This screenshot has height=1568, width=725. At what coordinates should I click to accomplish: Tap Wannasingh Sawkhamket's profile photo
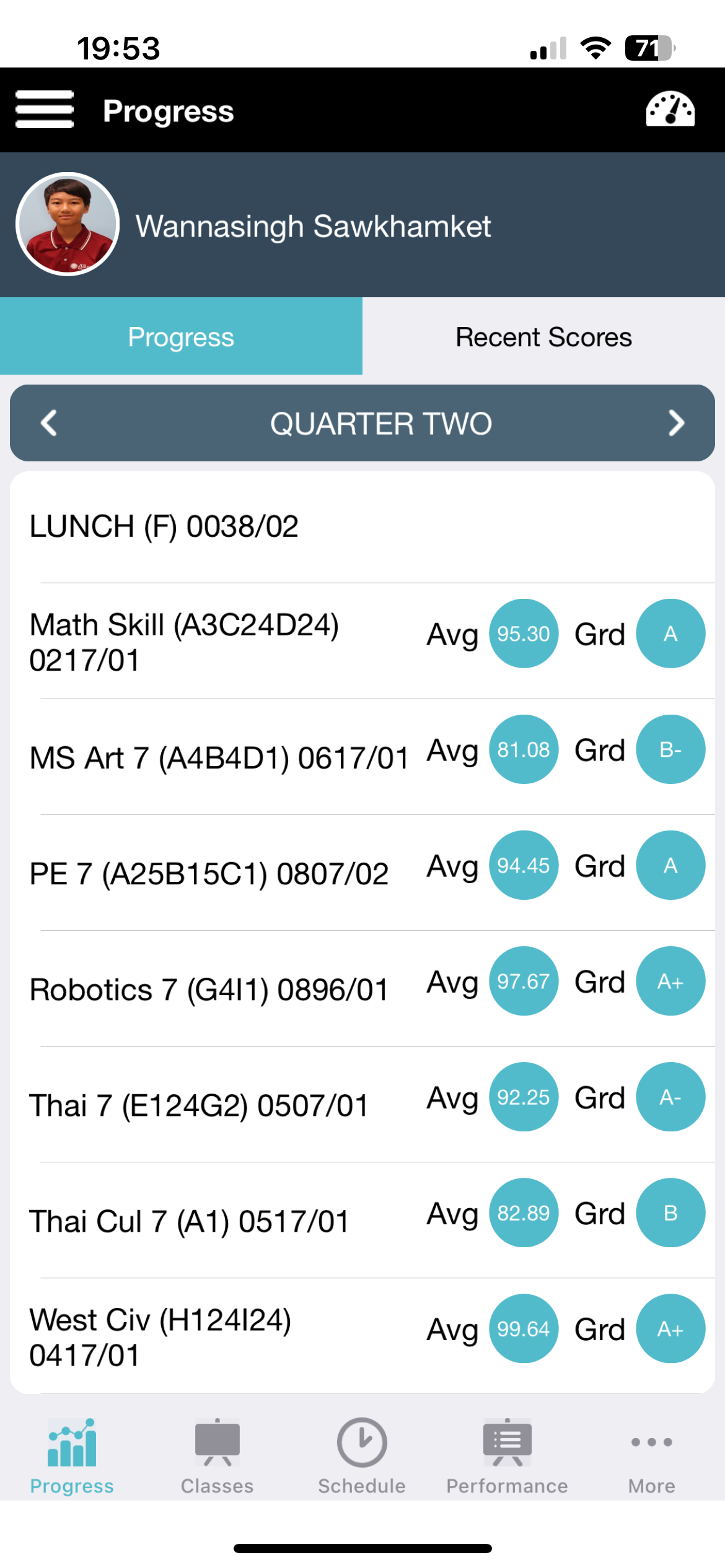(68, 224)
